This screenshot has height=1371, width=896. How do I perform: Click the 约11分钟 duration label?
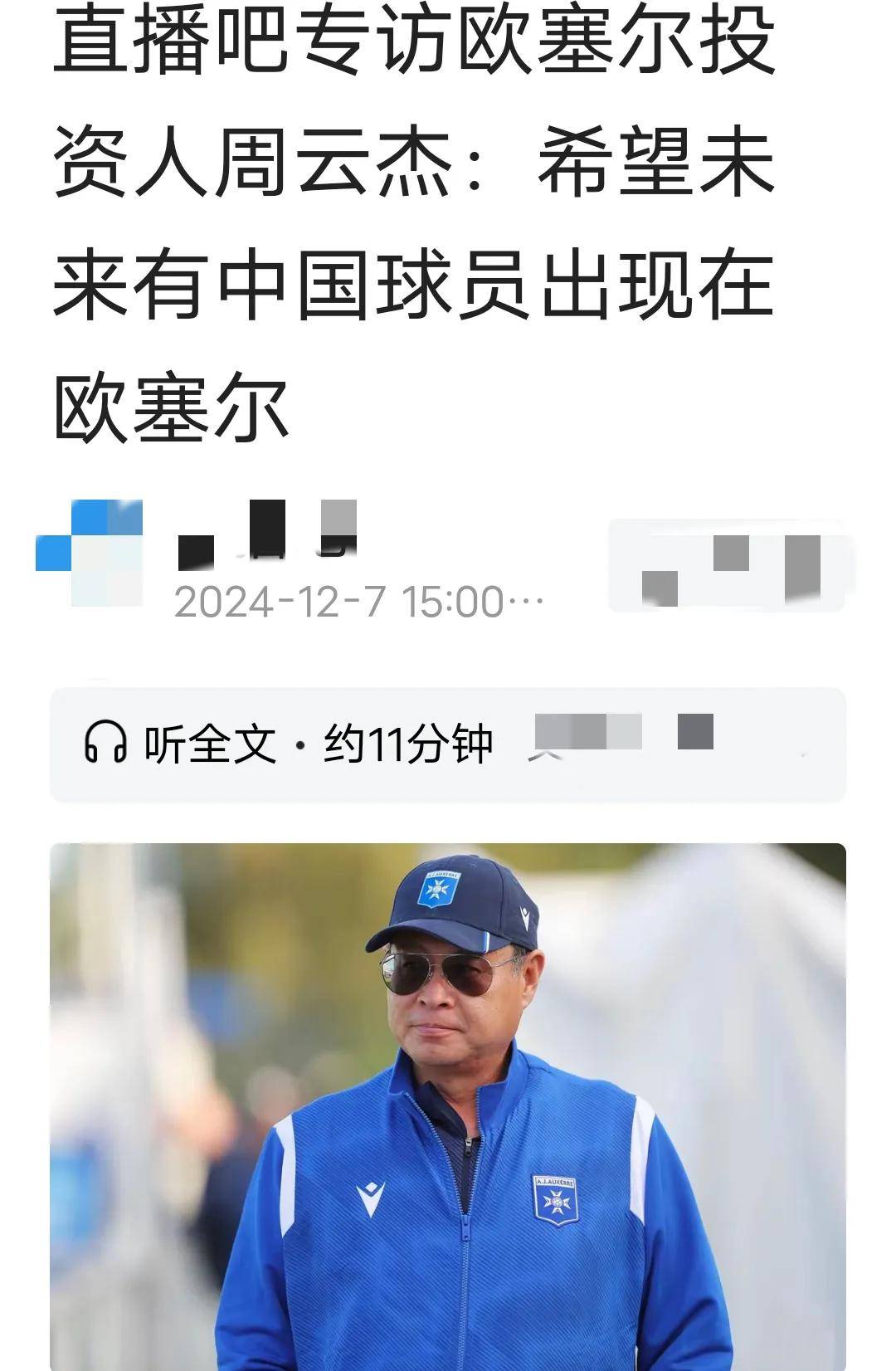411,741
